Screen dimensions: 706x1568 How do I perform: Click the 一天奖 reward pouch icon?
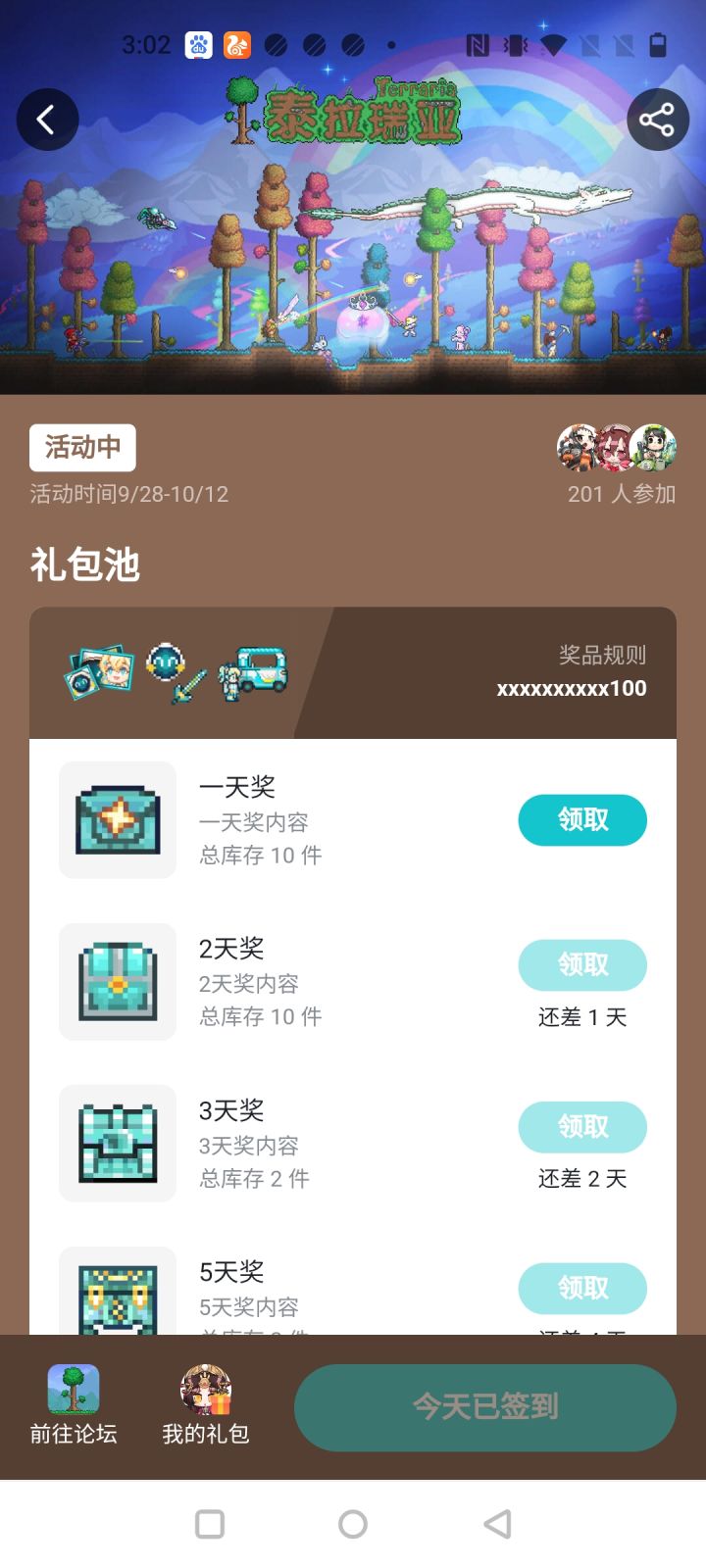[x=117, y=820]
